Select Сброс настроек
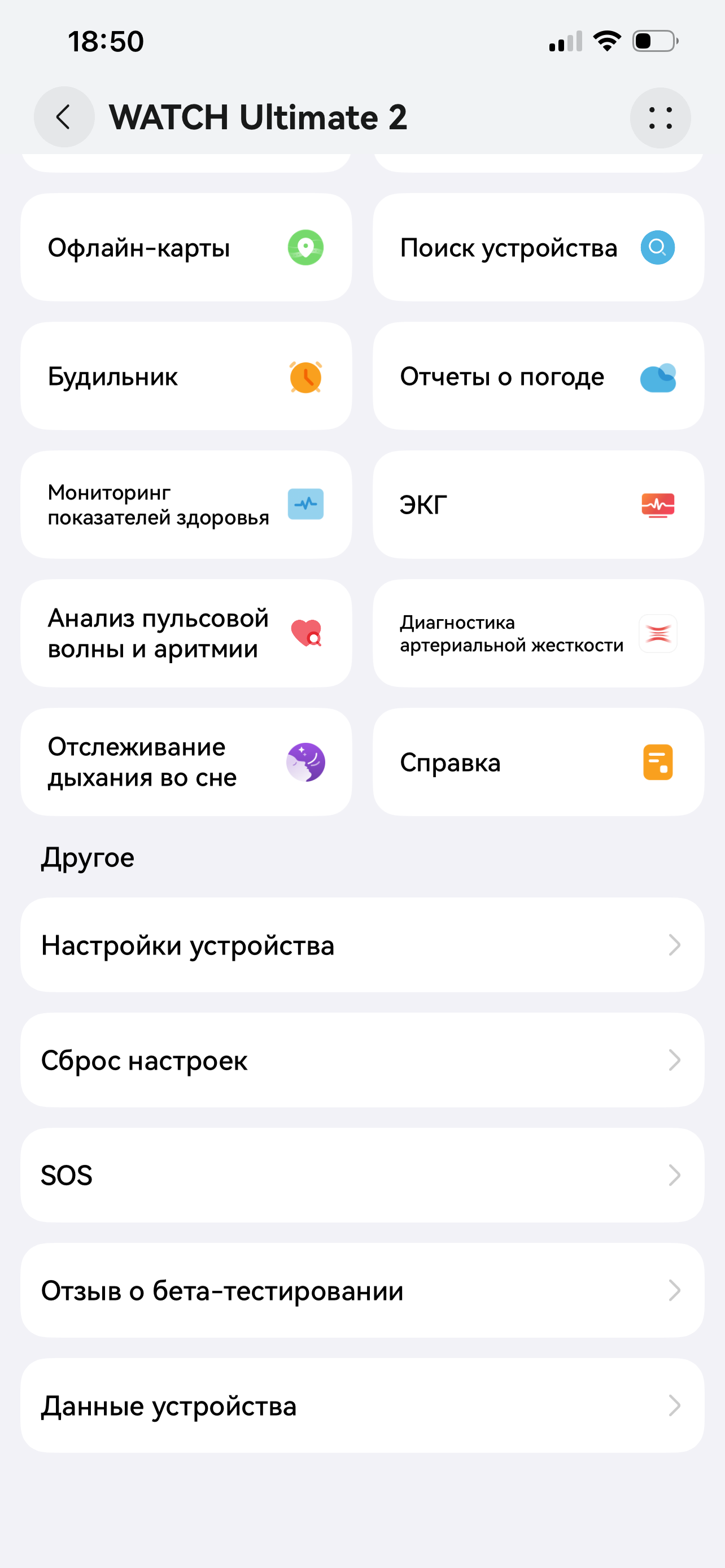Screen dimensions: 725x1568 362,1061
